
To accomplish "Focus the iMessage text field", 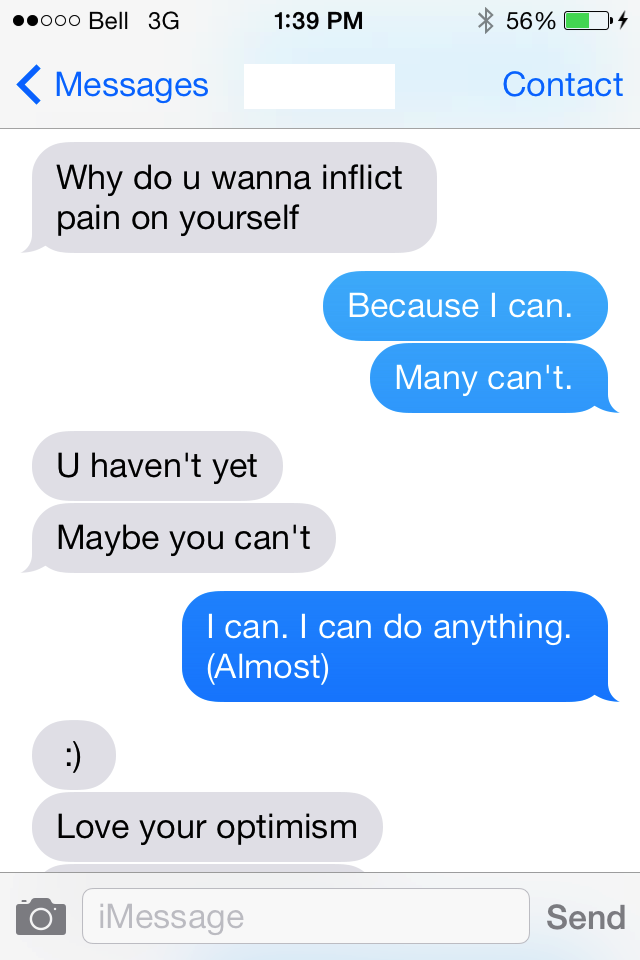I will [x=305, y=916].
